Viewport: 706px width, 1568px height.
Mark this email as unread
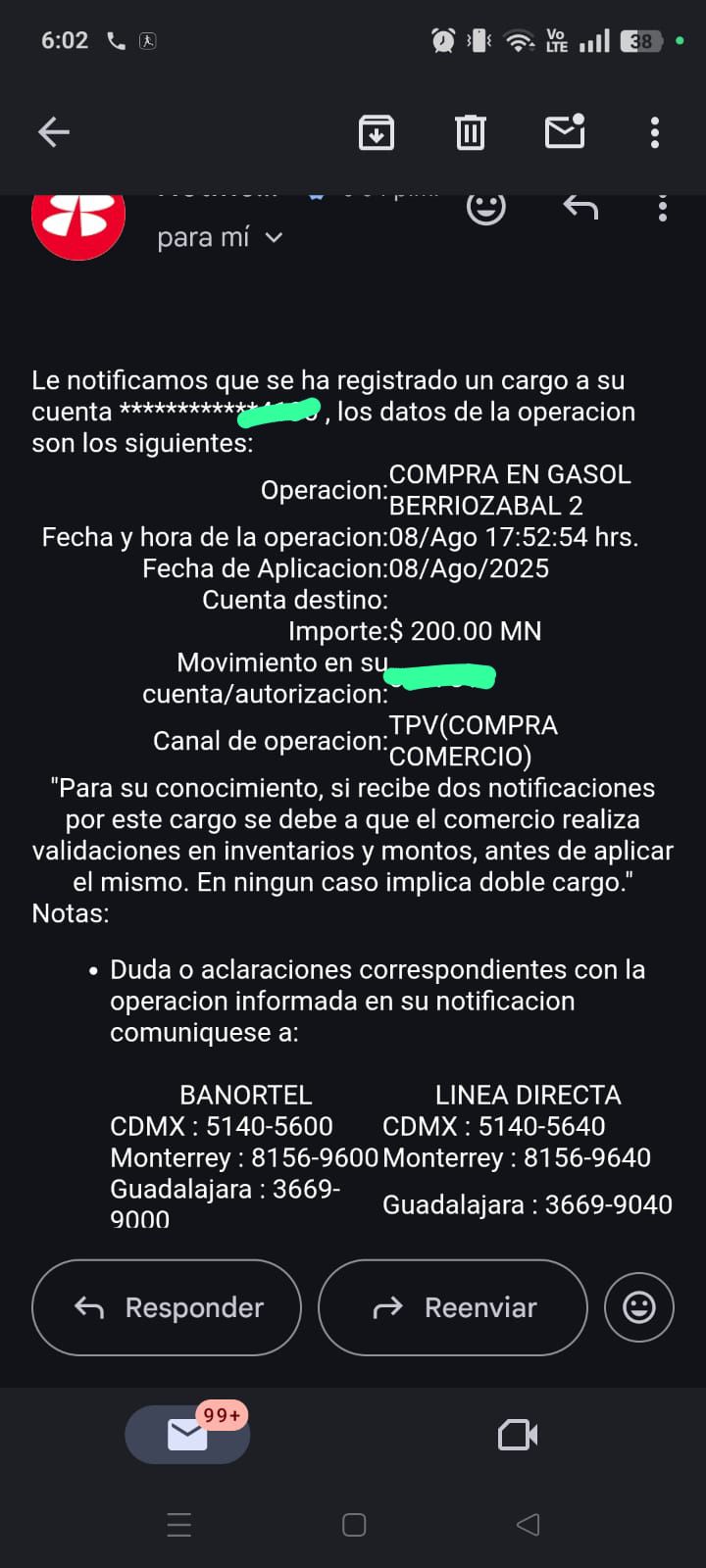click(565, 131)
